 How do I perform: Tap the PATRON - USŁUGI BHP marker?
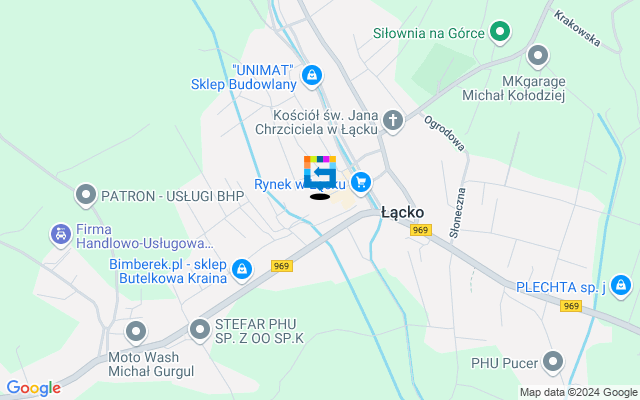(x=86, y=195)
